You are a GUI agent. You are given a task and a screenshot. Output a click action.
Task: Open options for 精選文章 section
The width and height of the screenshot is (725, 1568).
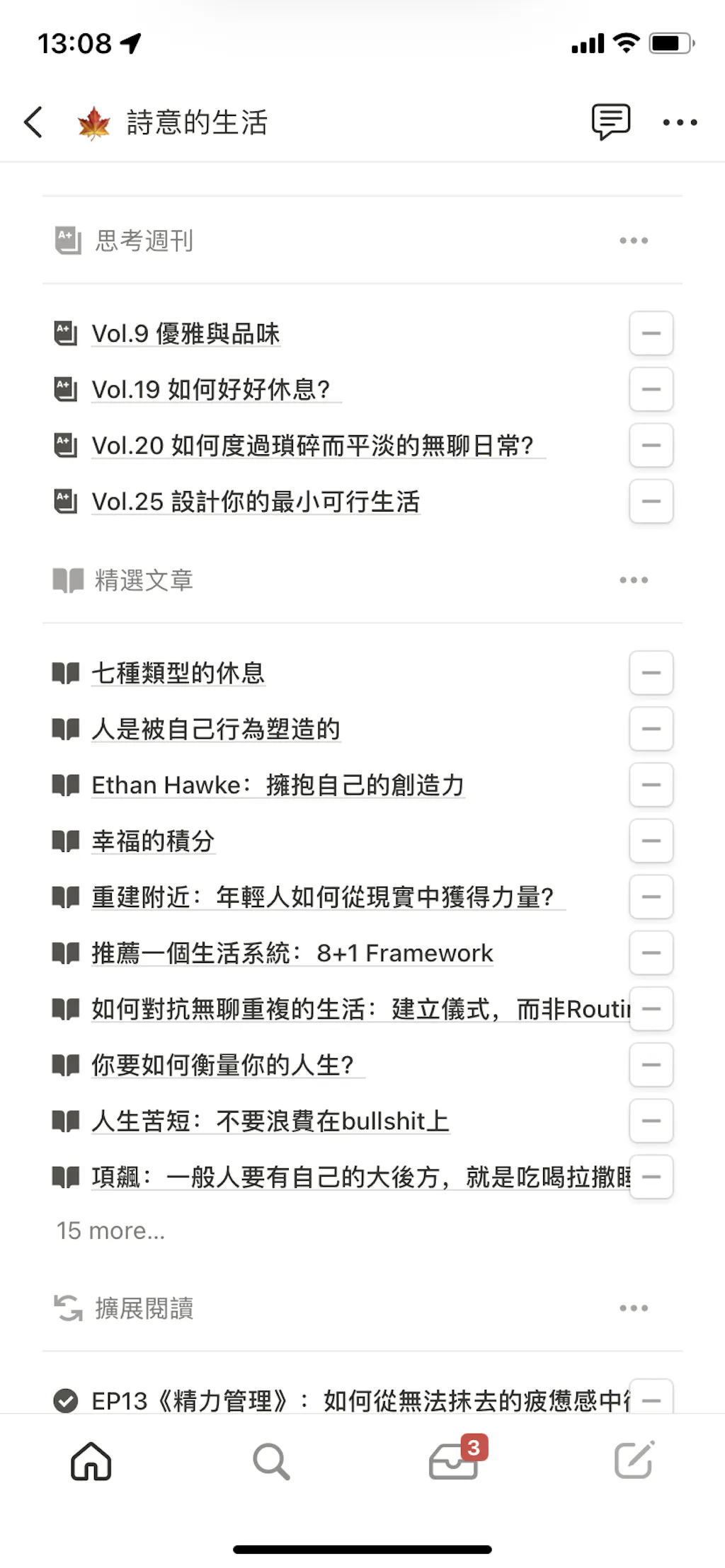pyautogui.click(x=633, y=580)
